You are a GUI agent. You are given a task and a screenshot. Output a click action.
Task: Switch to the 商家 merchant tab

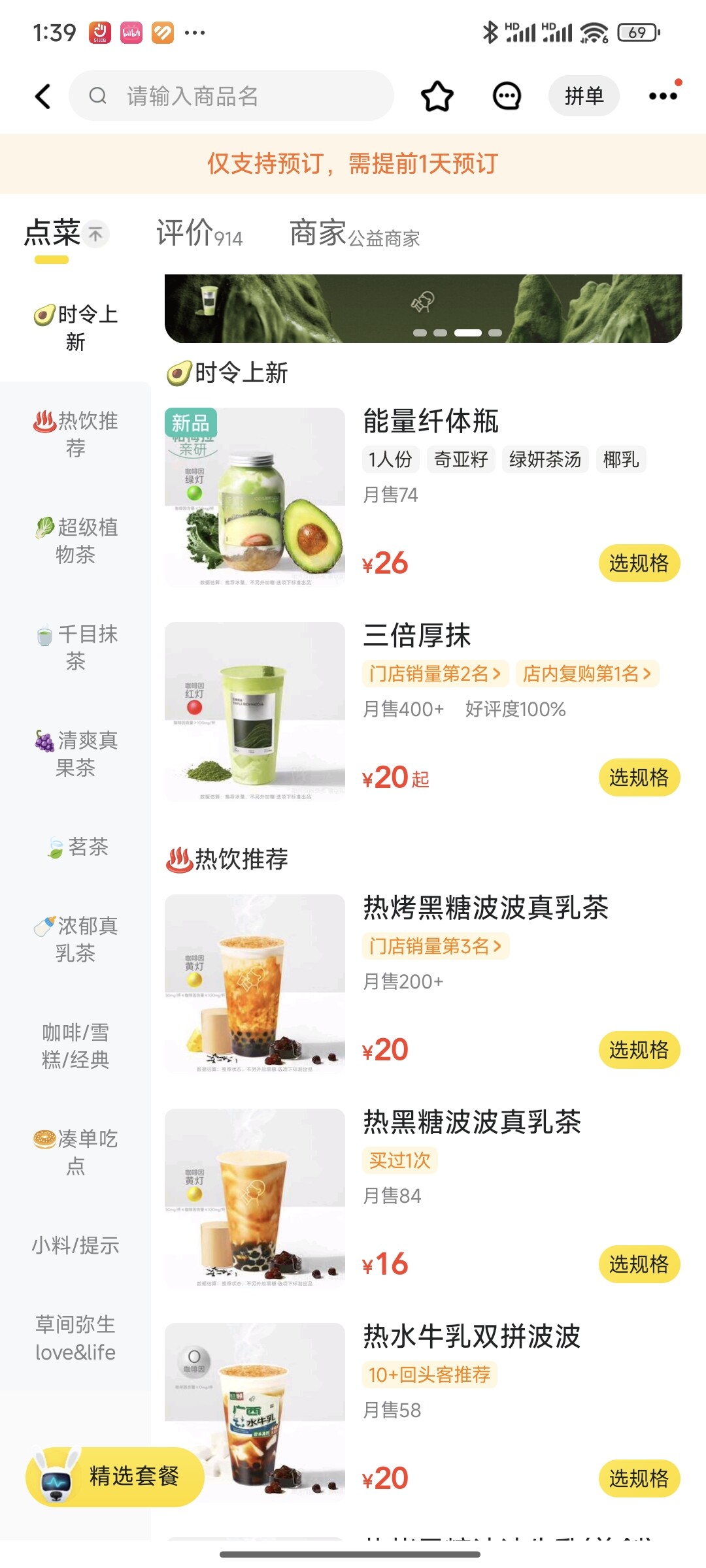354,234
